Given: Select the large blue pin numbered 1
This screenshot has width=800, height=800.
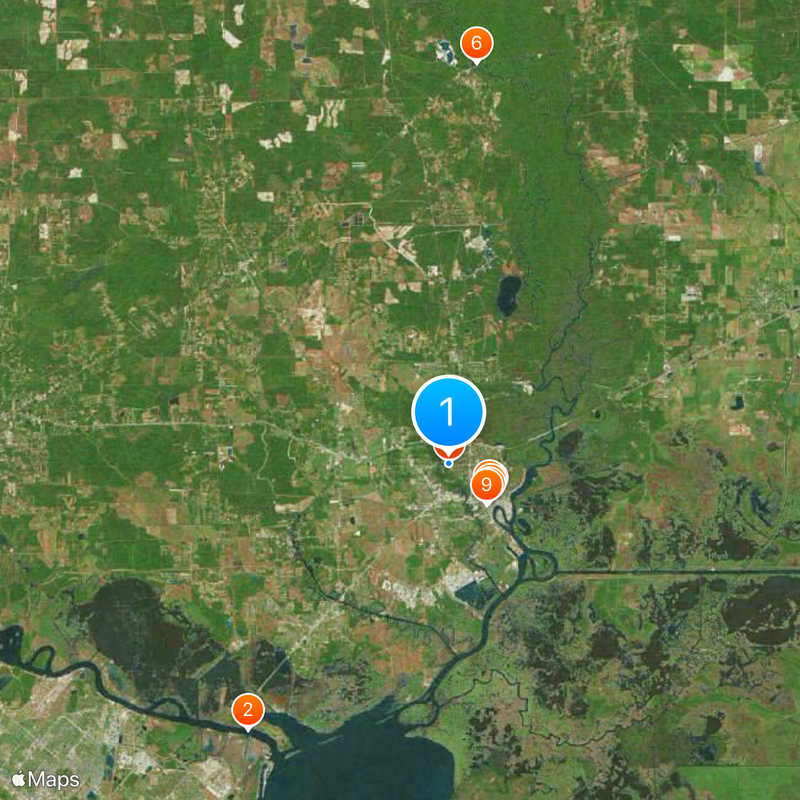Looking at the screenshot, I should click(x=449, y=411).
